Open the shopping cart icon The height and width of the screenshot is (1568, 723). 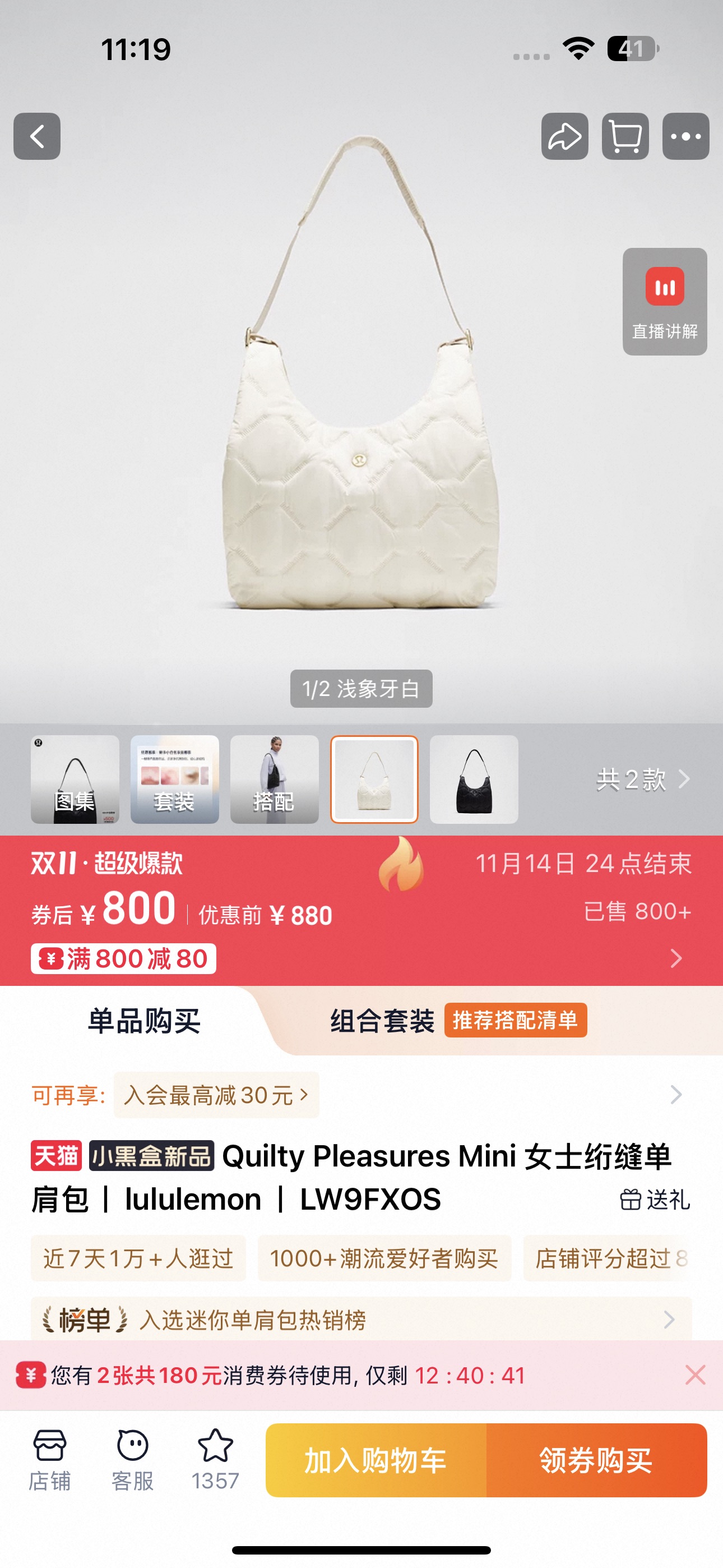tap(625, 136)
